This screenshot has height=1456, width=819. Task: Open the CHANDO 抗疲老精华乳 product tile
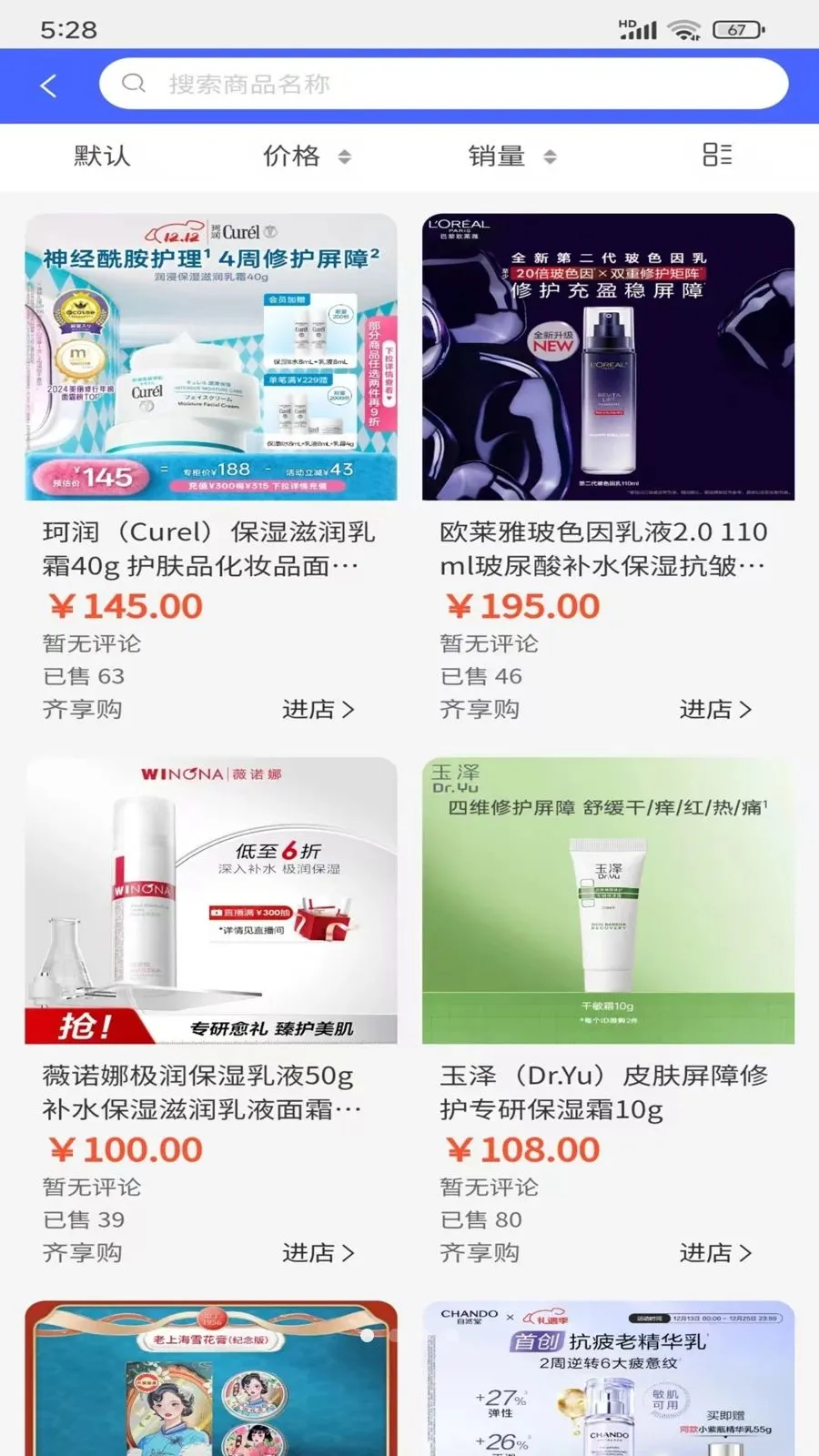click(x=608, y=1378)
